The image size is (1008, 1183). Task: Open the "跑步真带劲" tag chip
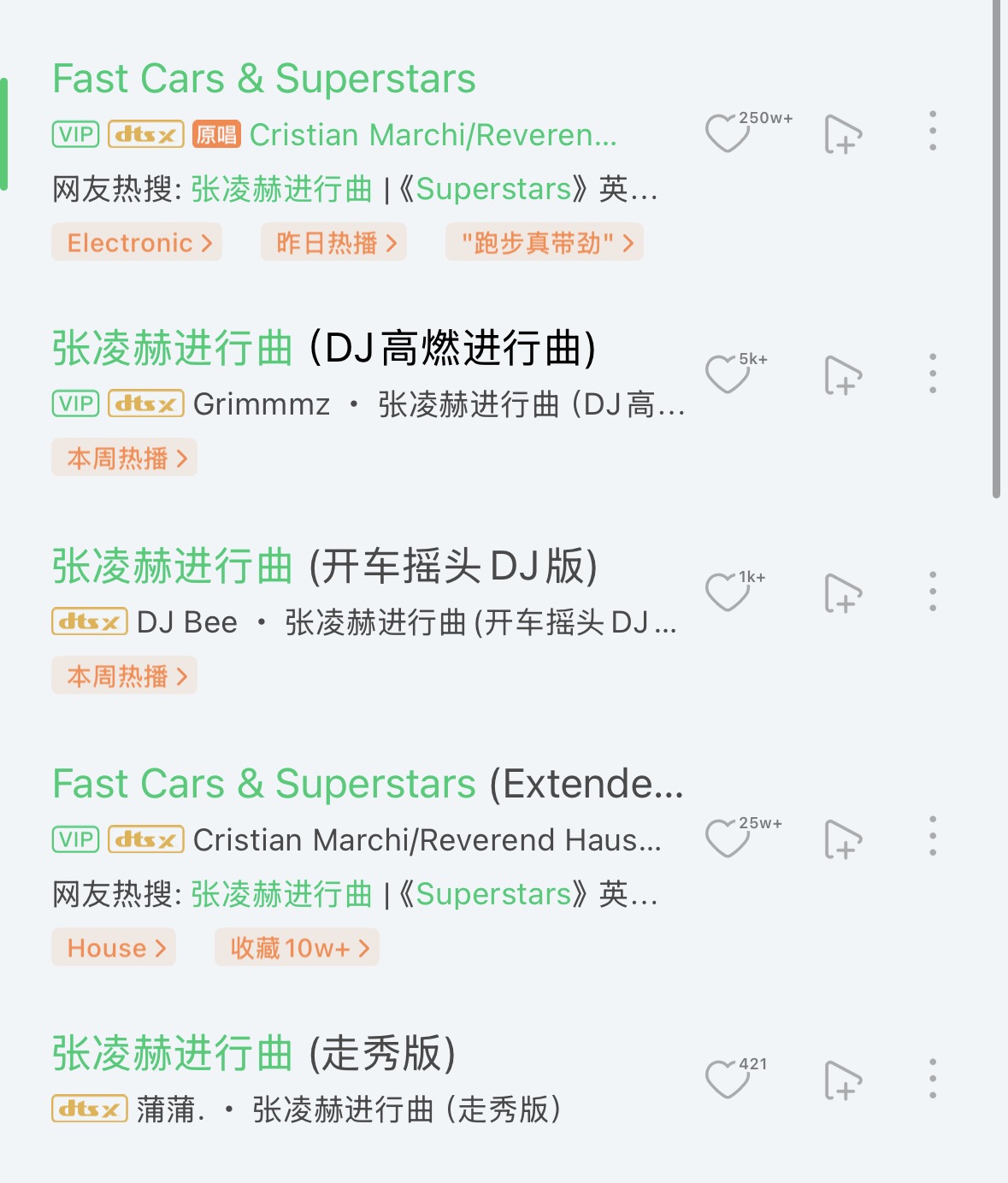(545, 243)
